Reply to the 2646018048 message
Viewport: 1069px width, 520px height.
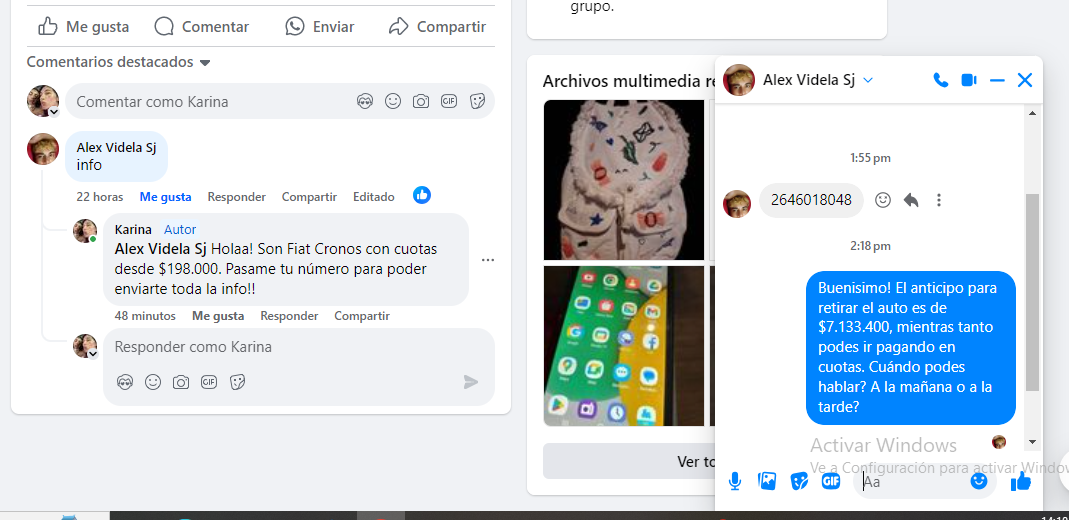click(x=911, y=200)
